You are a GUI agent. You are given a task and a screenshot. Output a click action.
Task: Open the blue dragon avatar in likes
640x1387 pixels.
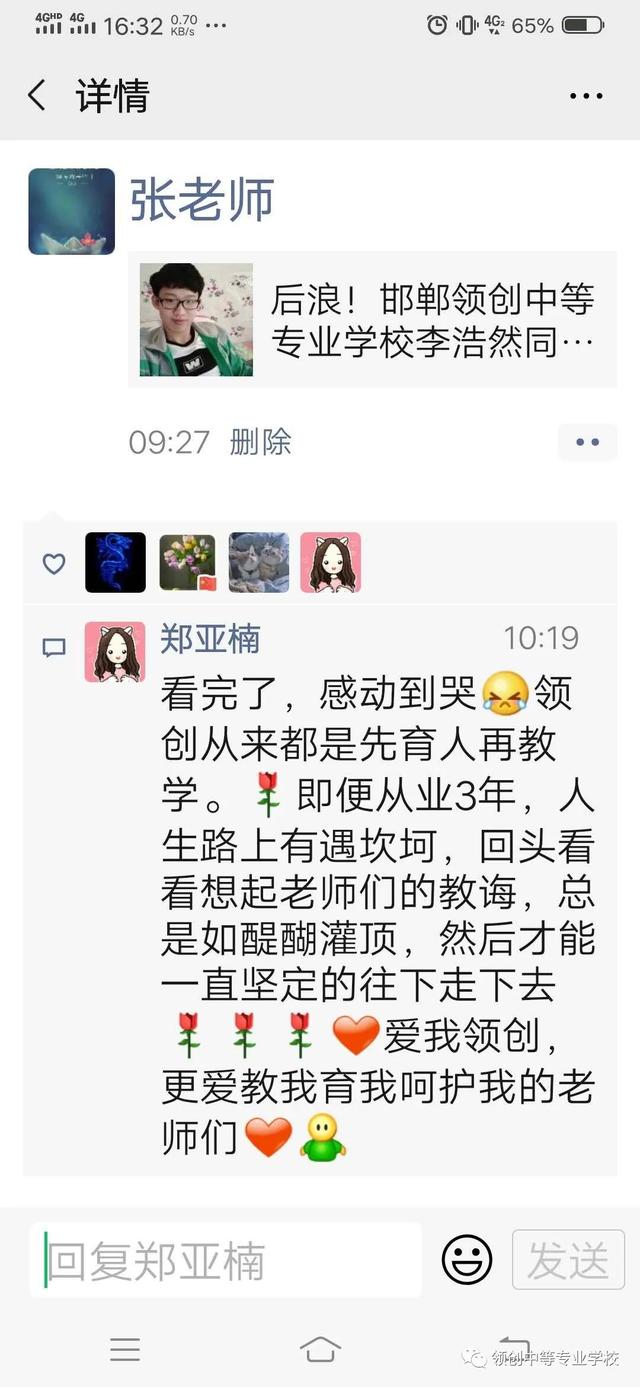point(115,563)
